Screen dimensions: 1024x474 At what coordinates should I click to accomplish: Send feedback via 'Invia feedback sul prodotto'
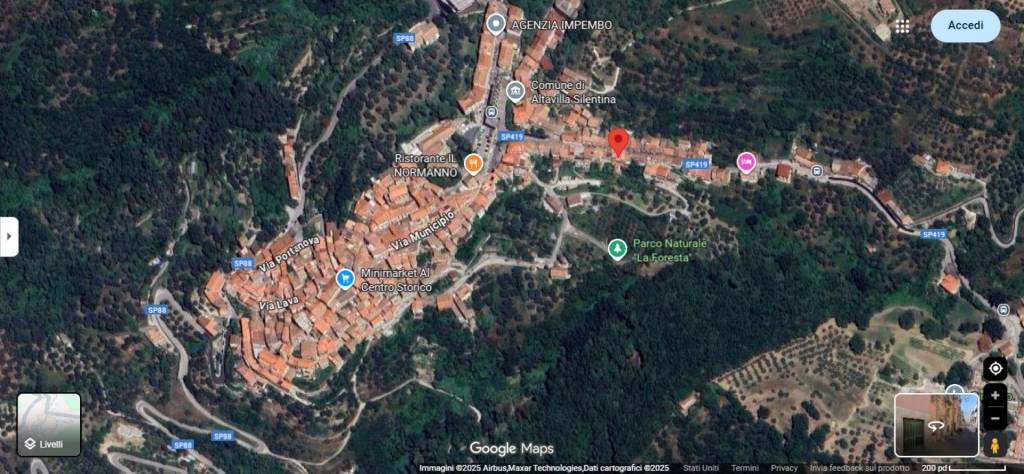[x=859, y=468]
